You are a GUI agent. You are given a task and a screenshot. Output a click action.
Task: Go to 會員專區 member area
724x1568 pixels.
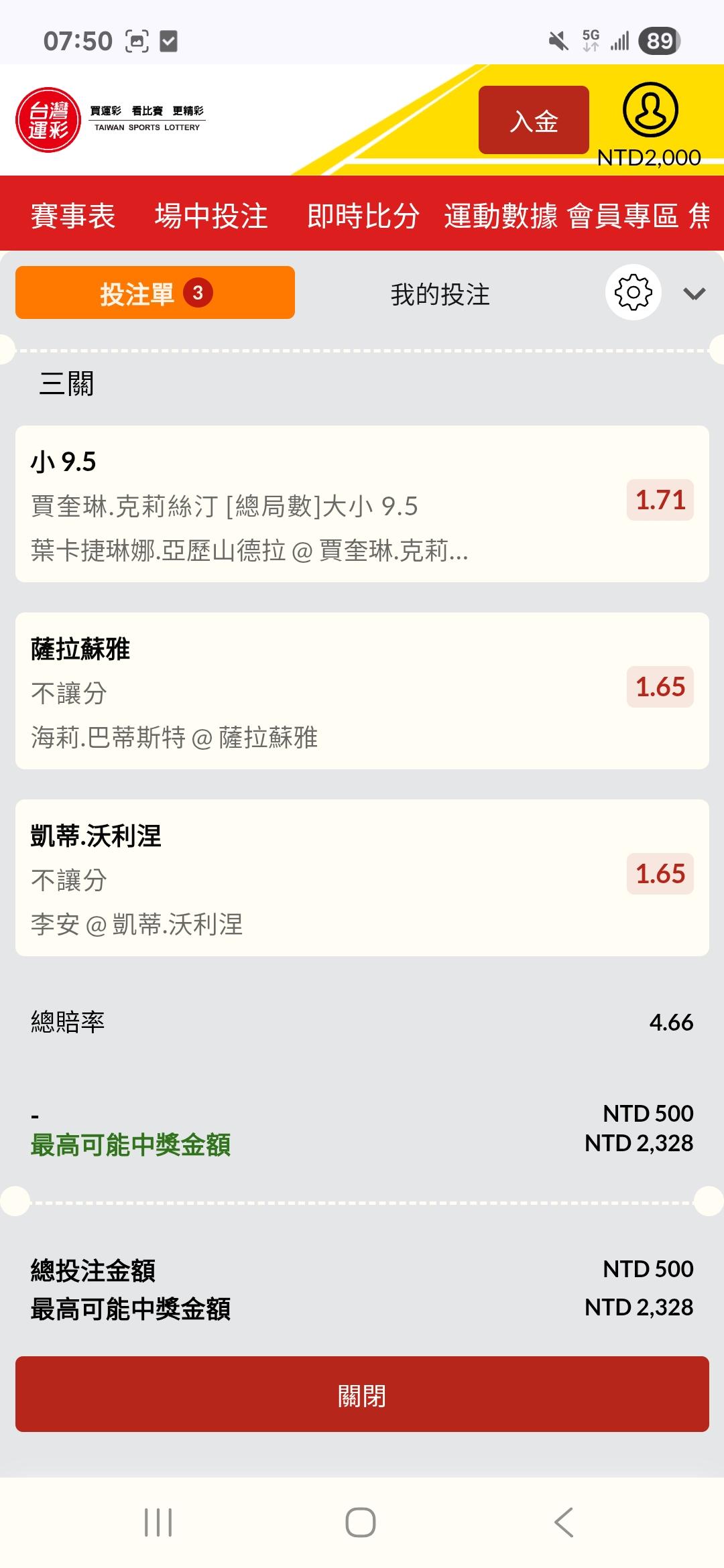623,216
